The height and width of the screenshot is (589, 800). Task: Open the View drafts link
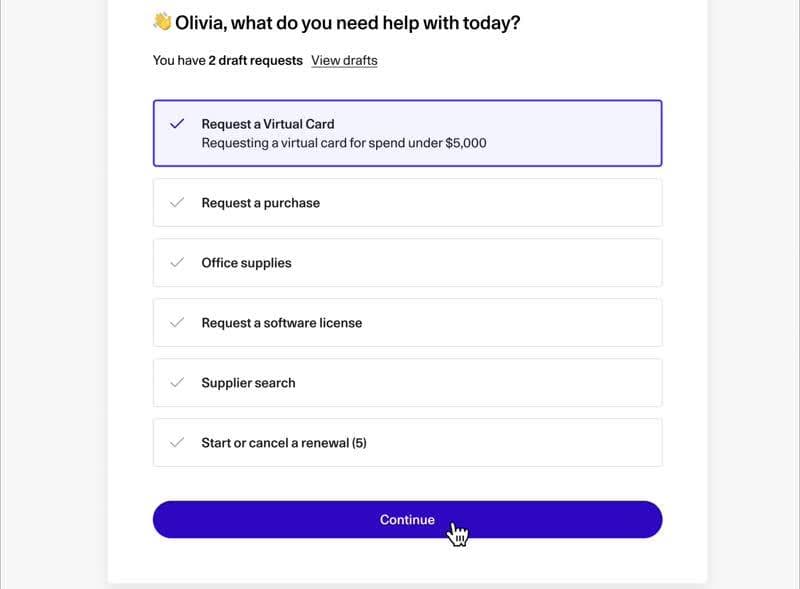pos(344,60)
